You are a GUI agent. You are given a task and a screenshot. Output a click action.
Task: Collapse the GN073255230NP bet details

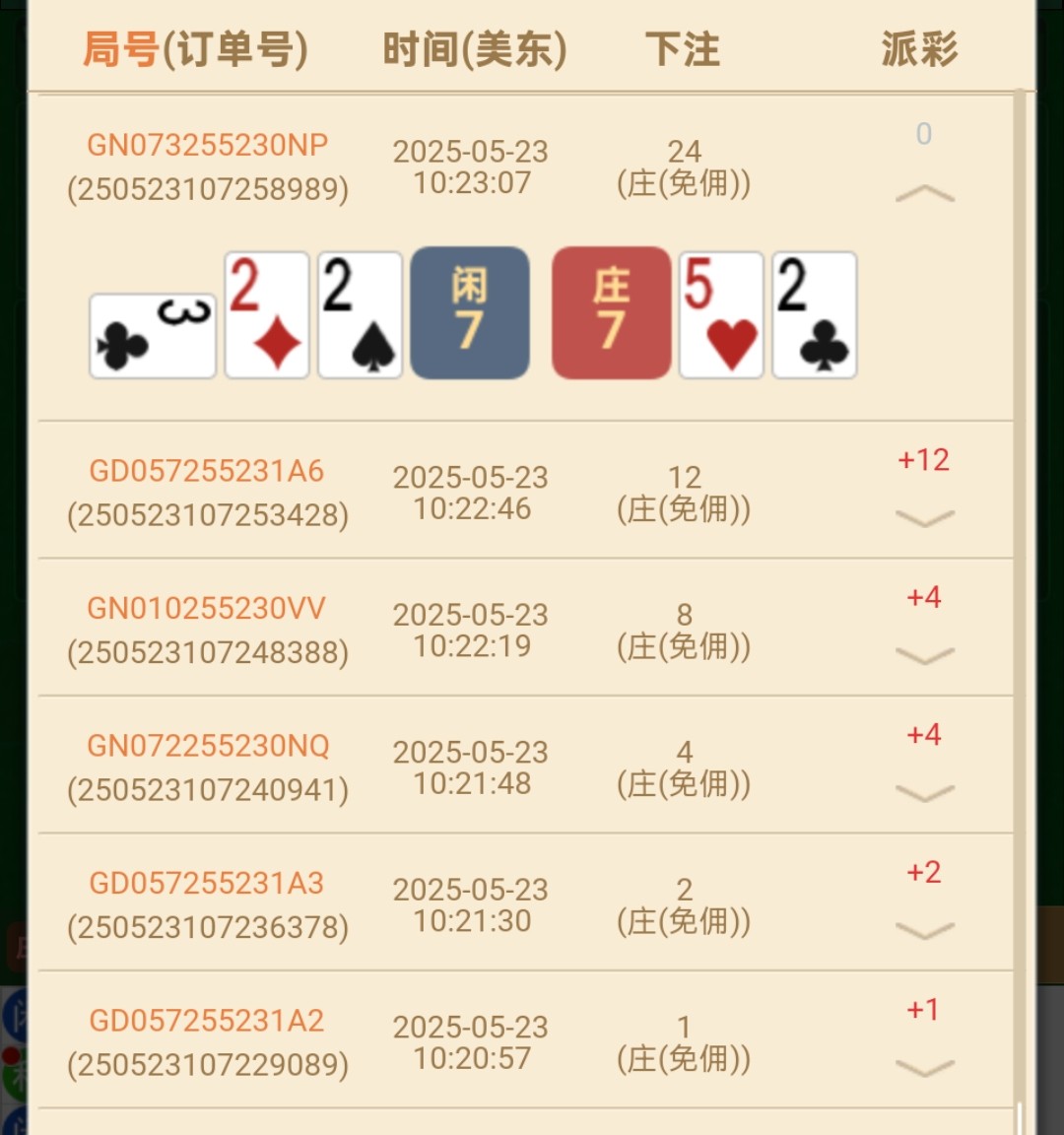tap(924, 194)
